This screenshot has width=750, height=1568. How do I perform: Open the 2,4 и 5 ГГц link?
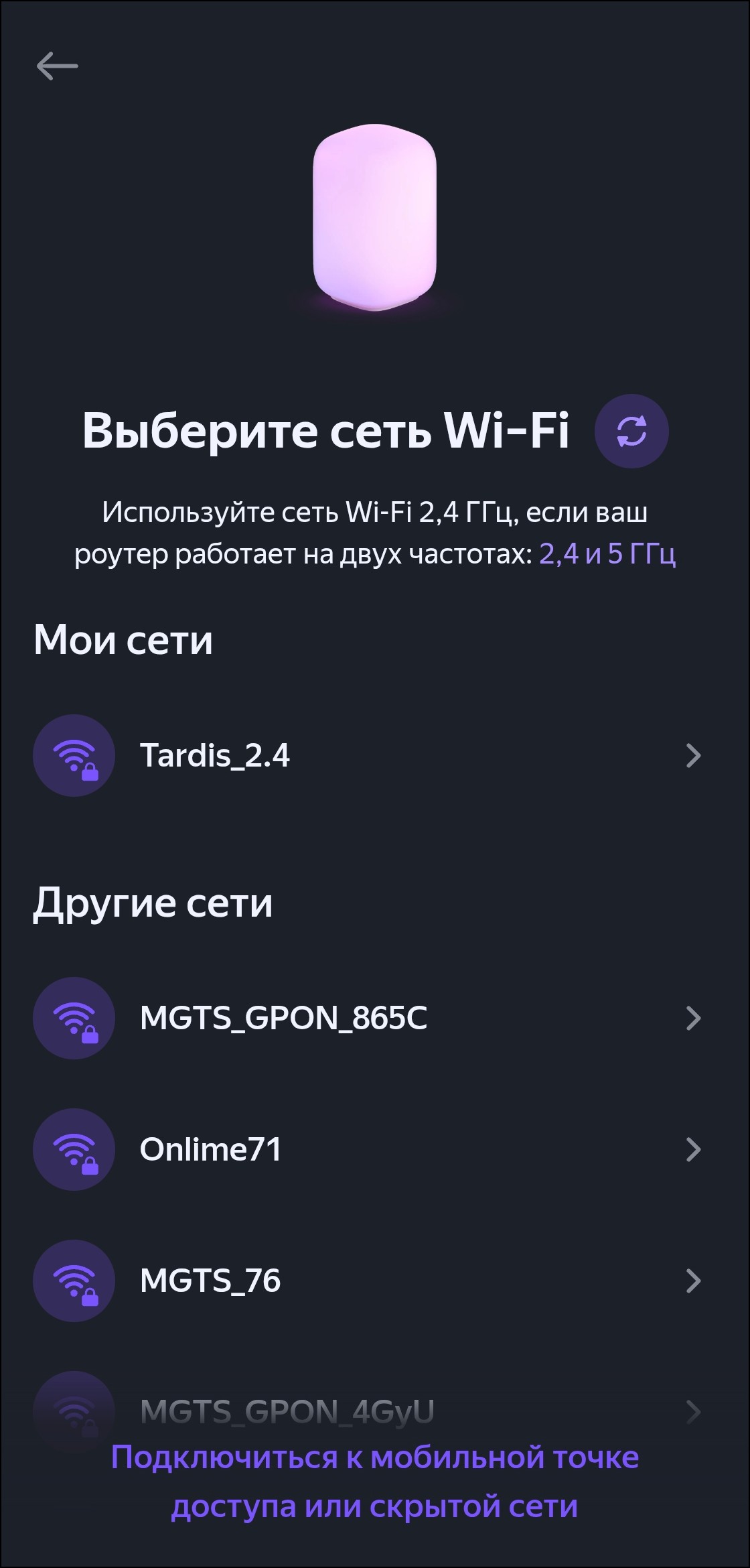607,554
